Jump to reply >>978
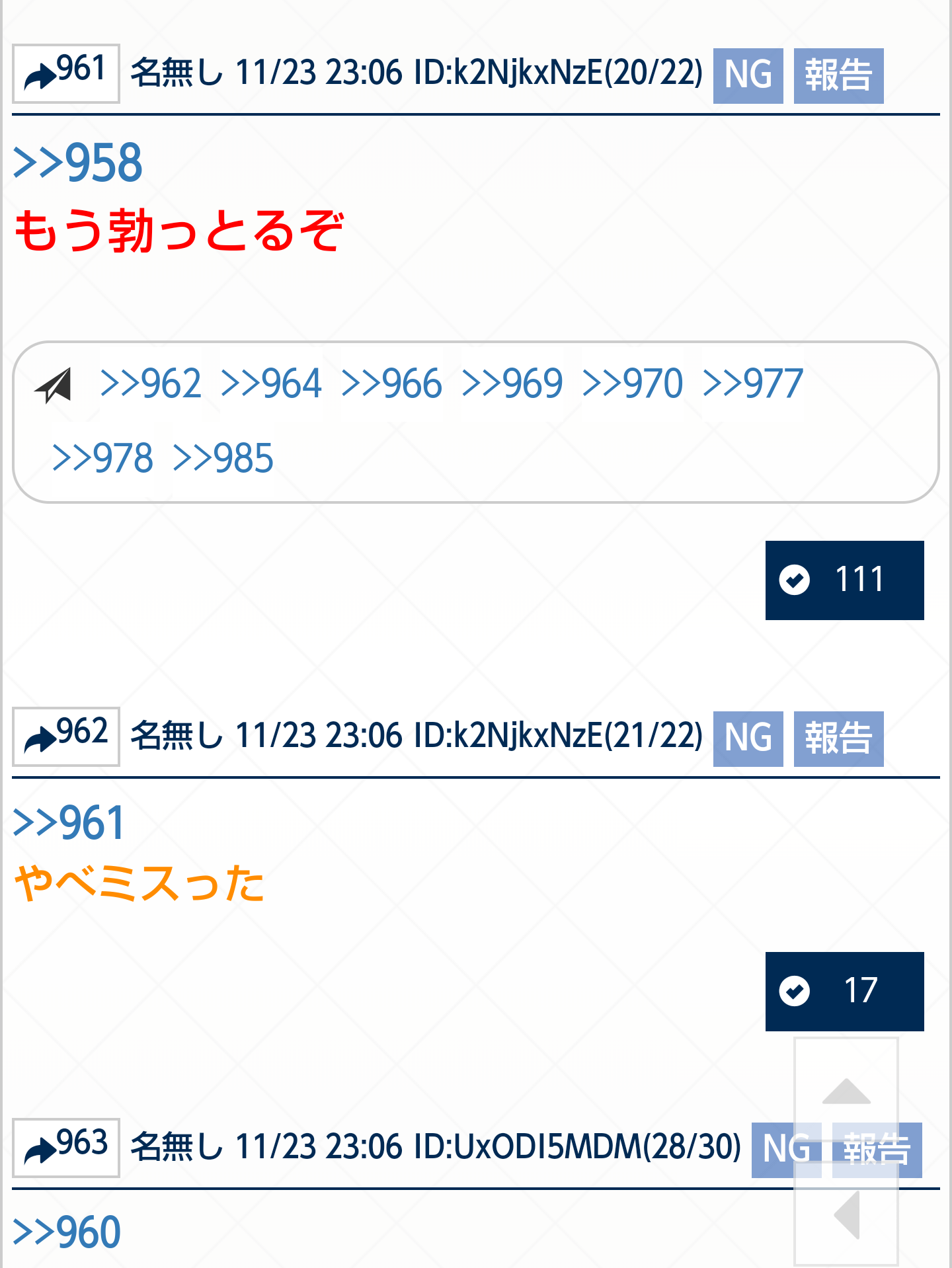This screenshot has height=1268, width=952. click(102, 458)
